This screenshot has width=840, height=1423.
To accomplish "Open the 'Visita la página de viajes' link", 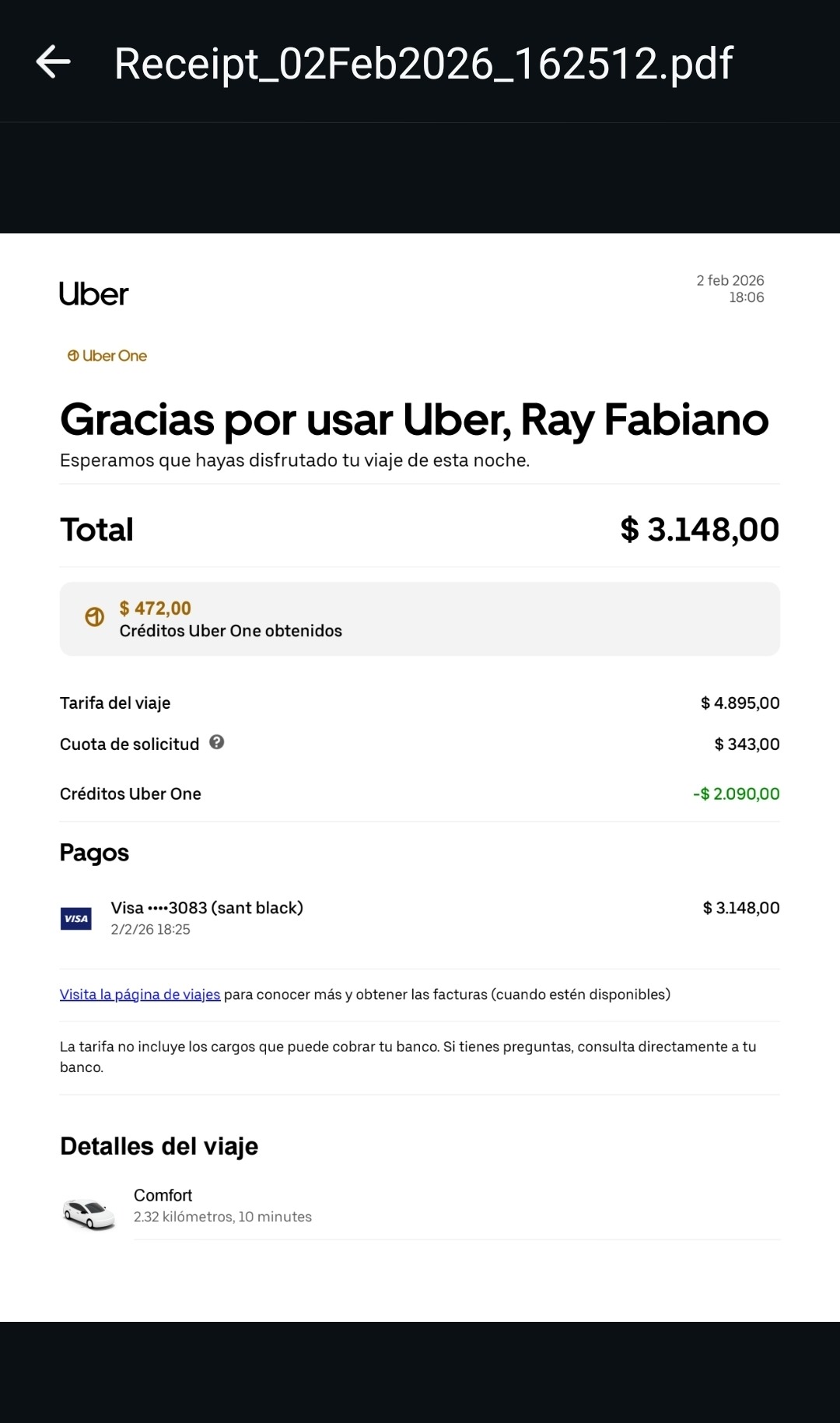I will (x=140, y=994).
